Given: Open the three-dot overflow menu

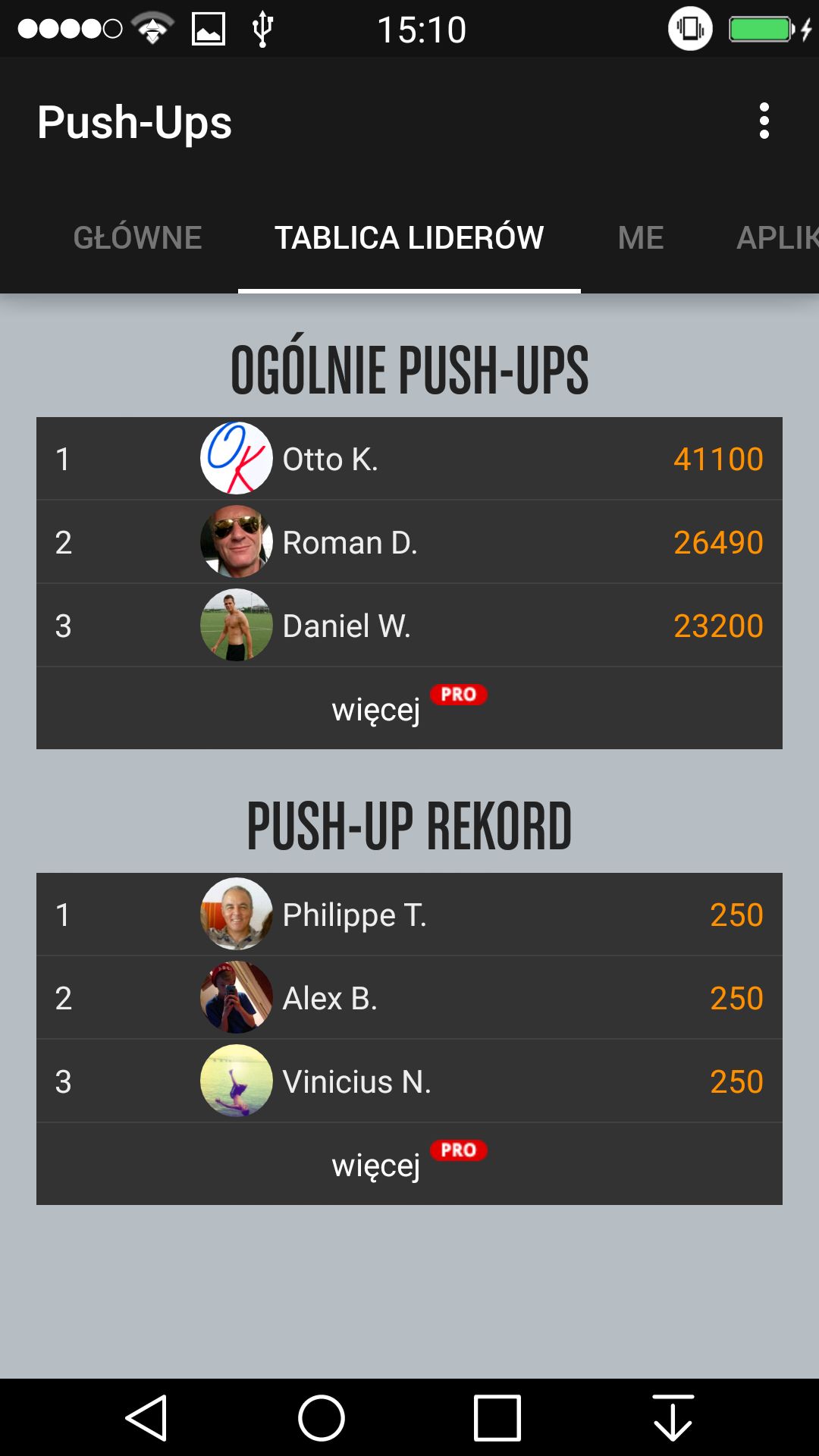Looking at the screenshot, I should pos(764,121).
